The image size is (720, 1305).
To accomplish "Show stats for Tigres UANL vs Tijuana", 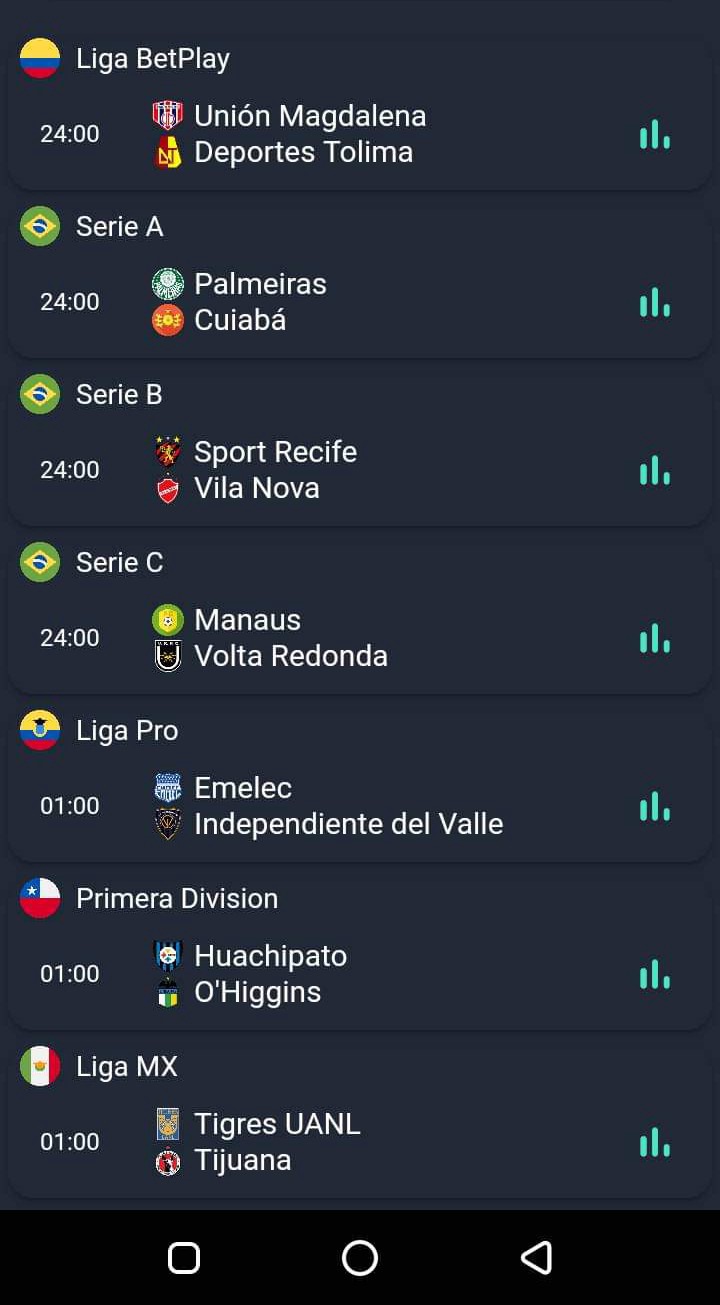I will point(655,1142).
